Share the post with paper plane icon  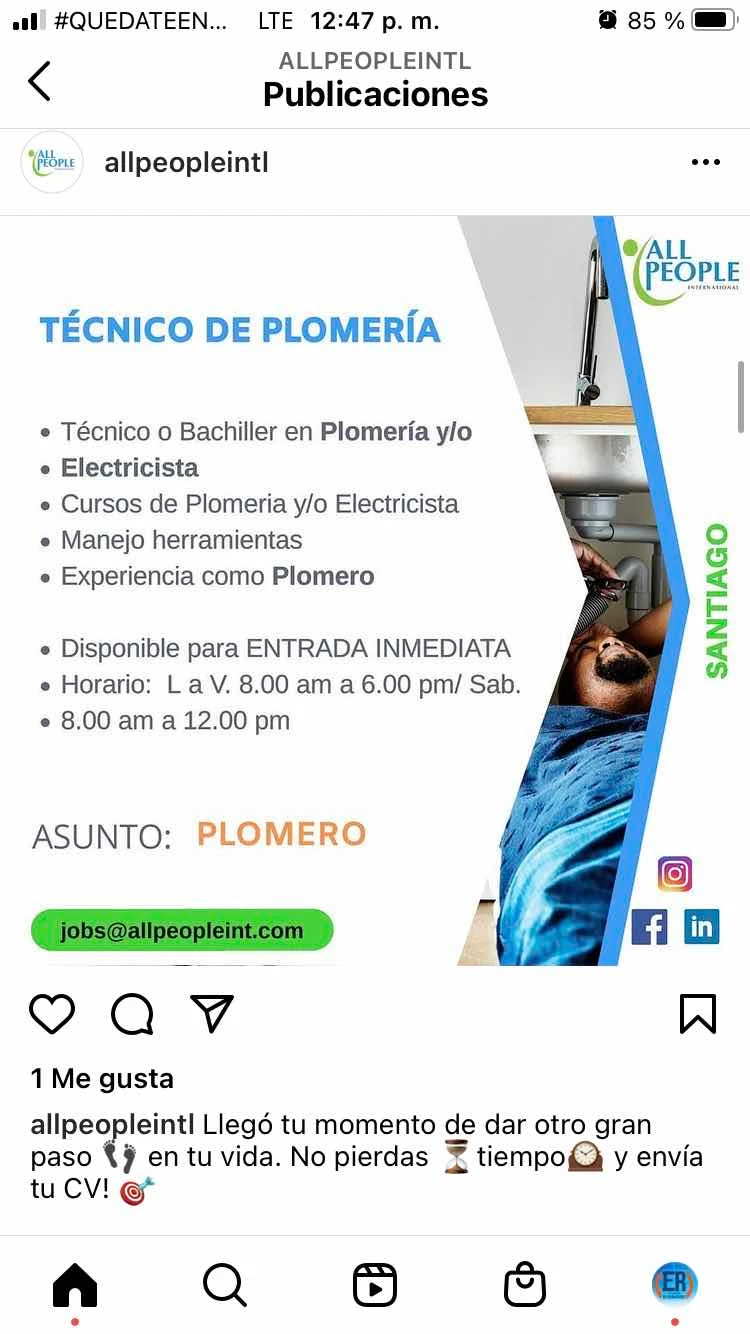point(212,1013)
